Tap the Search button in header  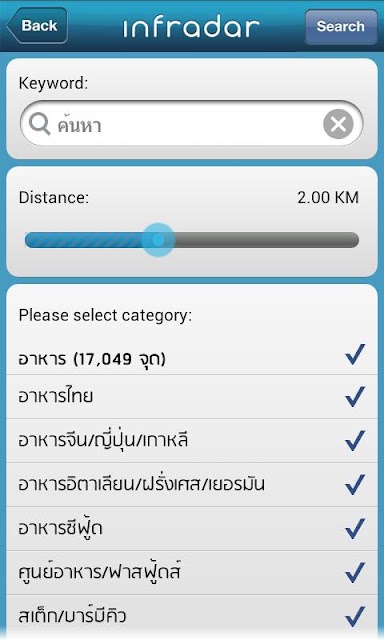click(341, 27)
